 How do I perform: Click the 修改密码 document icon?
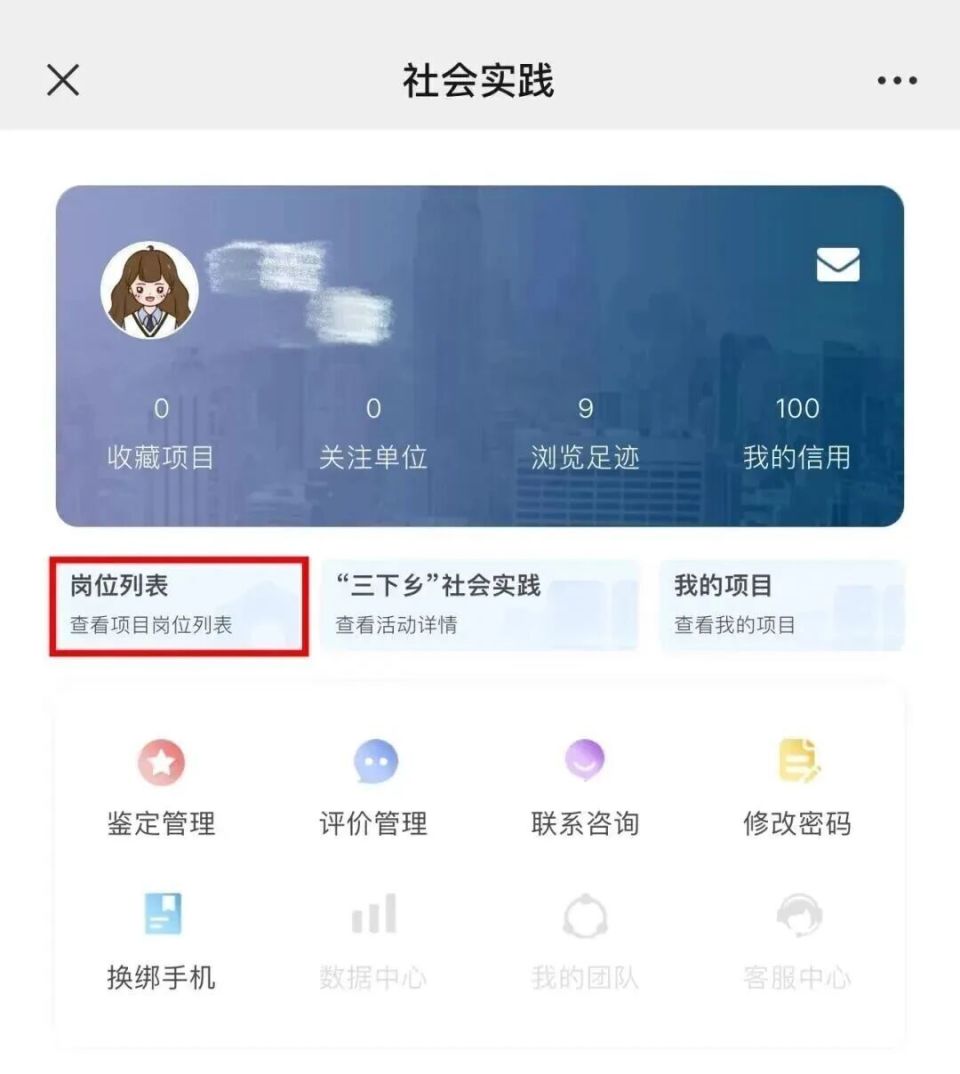point(795,761)
